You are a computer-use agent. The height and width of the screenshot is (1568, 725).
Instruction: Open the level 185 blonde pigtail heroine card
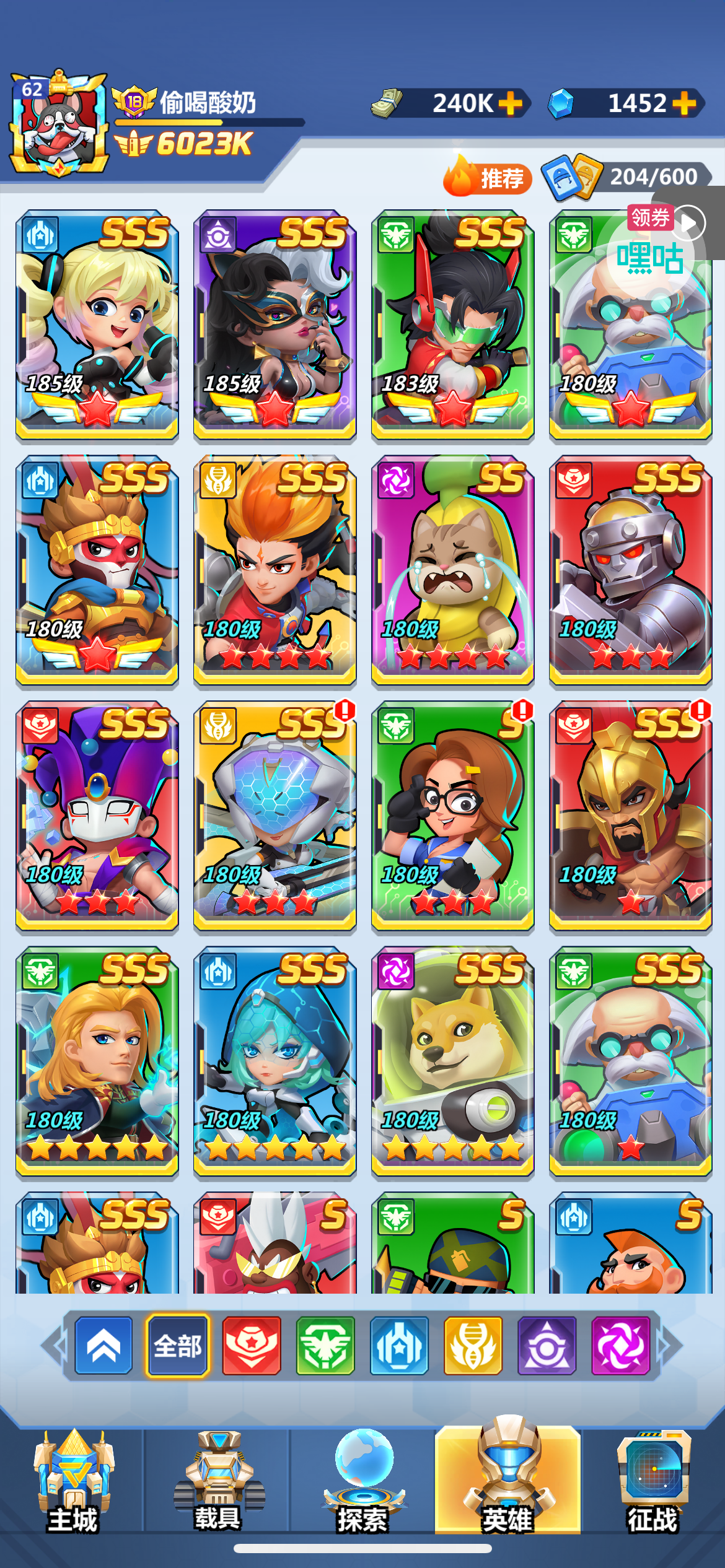(x=97, y=325)
